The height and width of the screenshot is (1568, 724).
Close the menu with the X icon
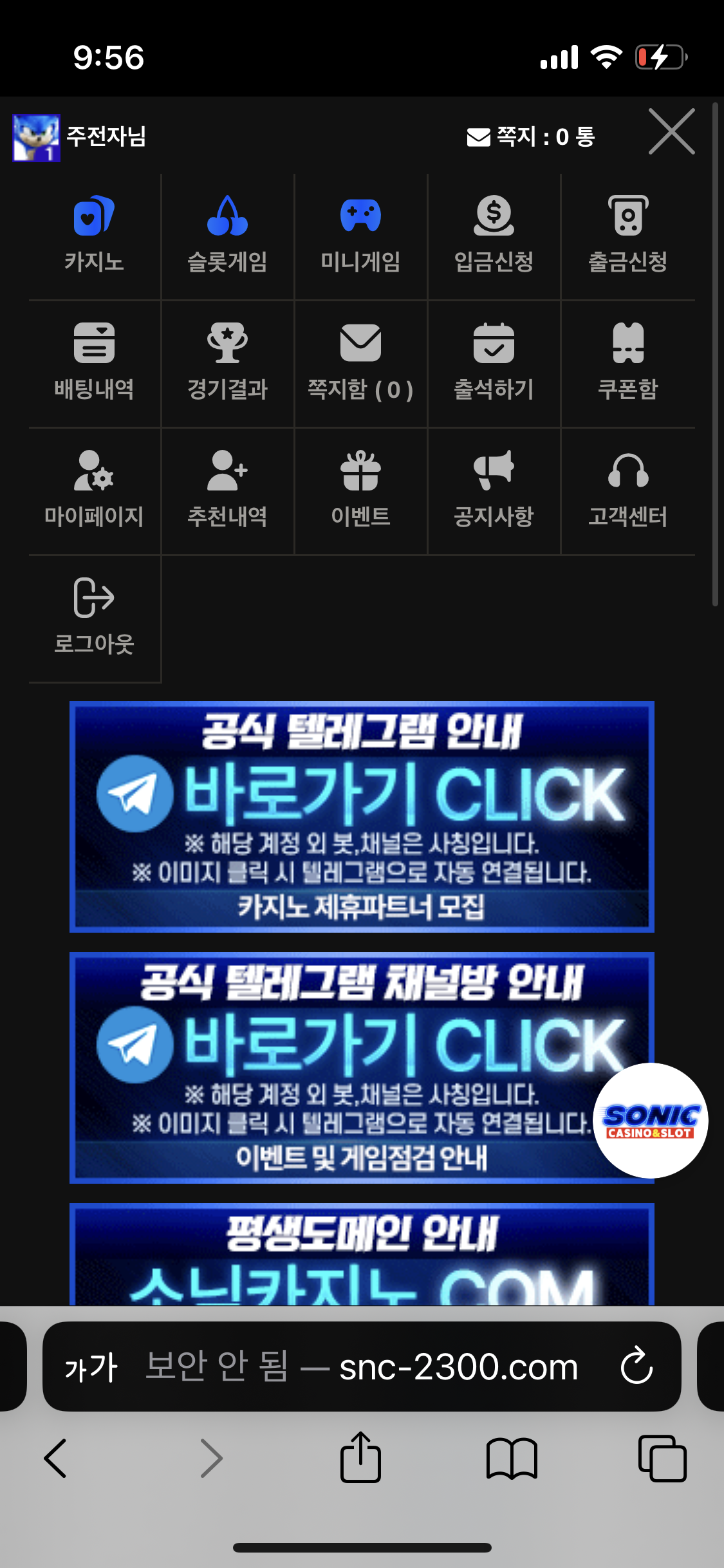[x=671, y=132]
